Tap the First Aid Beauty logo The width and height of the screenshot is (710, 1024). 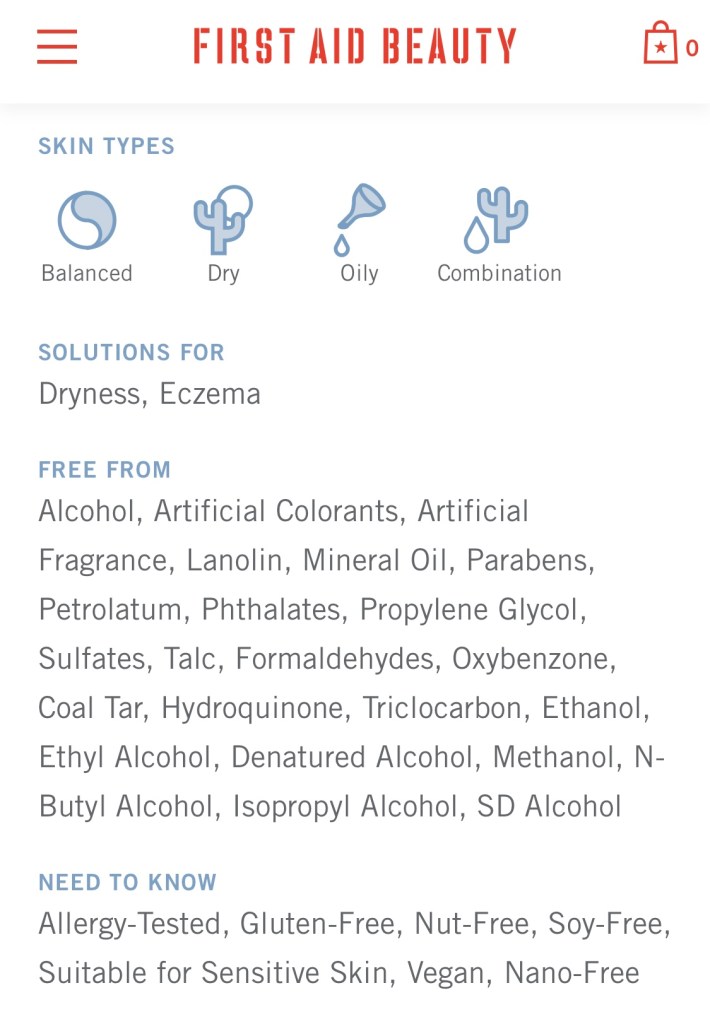pyautogui.click(x=355, y=46)
